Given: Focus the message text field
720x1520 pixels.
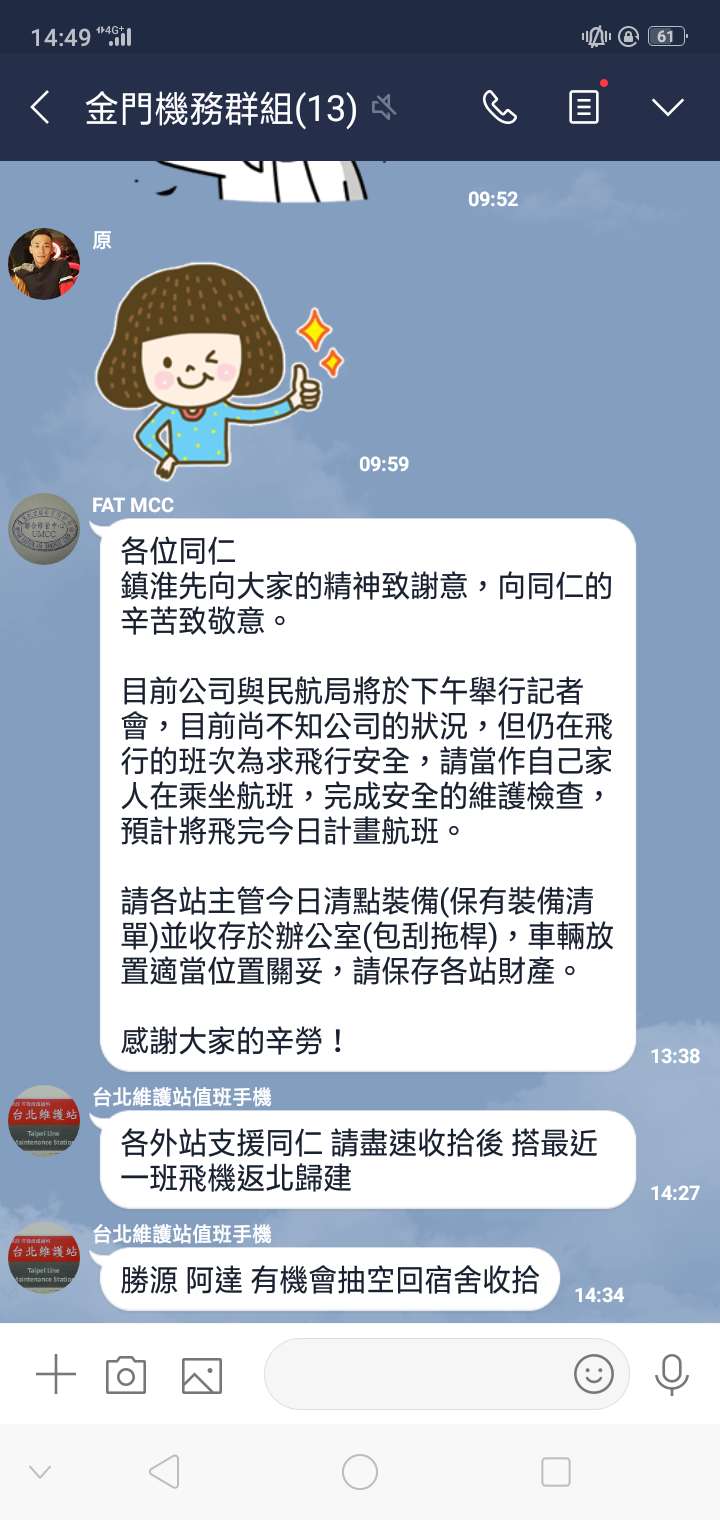Looking at the screenshot, I should coord(415,1375).
